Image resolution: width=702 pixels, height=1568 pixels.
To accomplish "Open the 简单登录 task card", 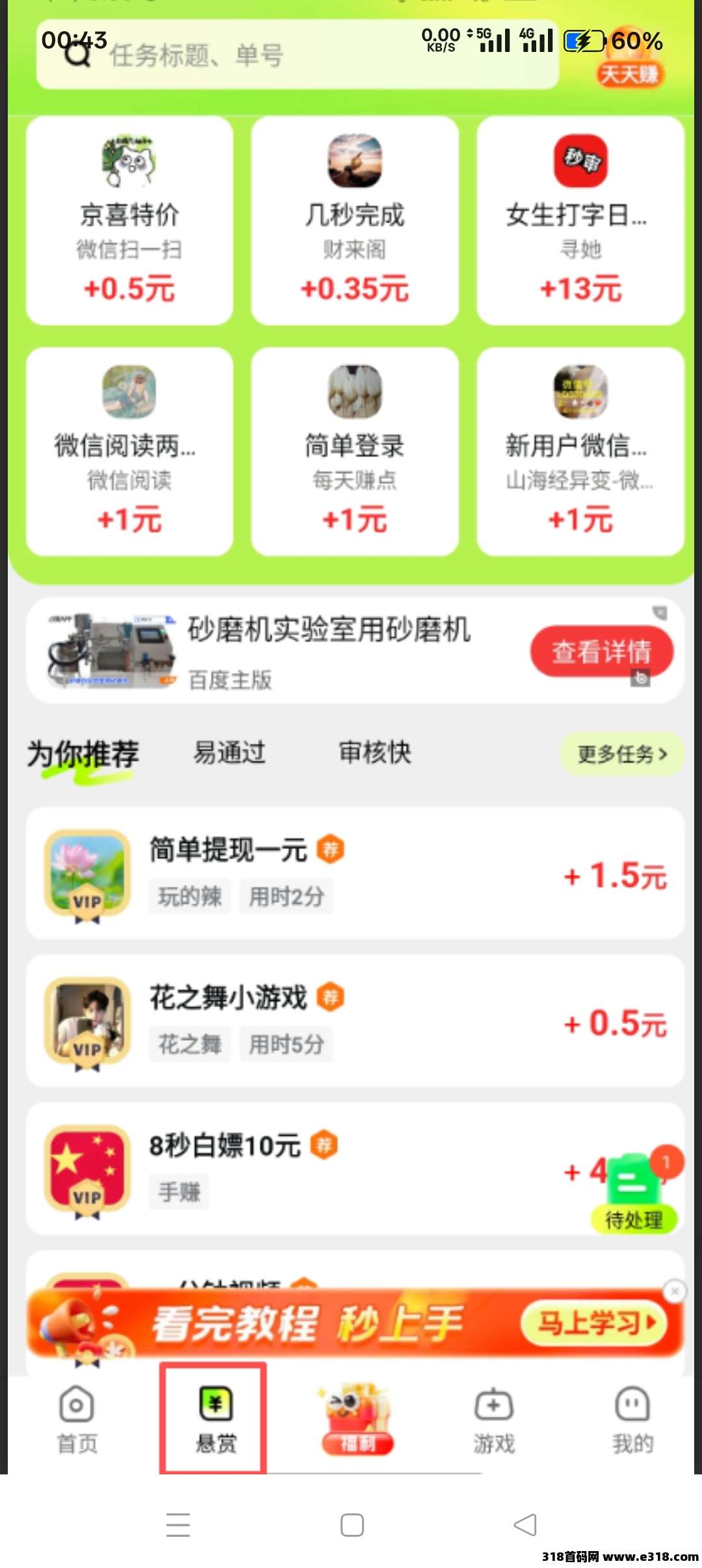I will pyautogui.click(x=355, y=452).
